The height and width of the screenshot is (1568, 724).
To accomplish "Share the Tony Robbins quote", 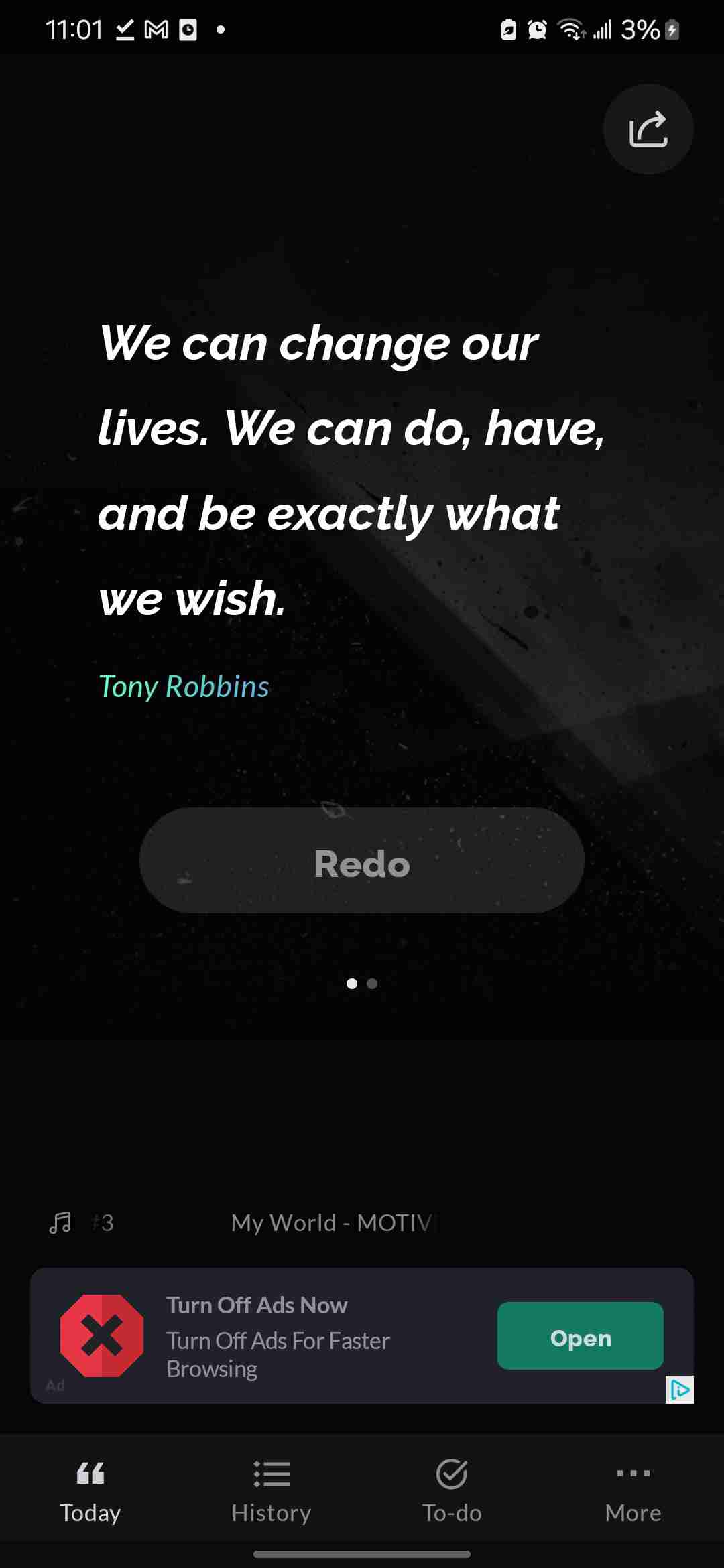I will tap(648, 129).
